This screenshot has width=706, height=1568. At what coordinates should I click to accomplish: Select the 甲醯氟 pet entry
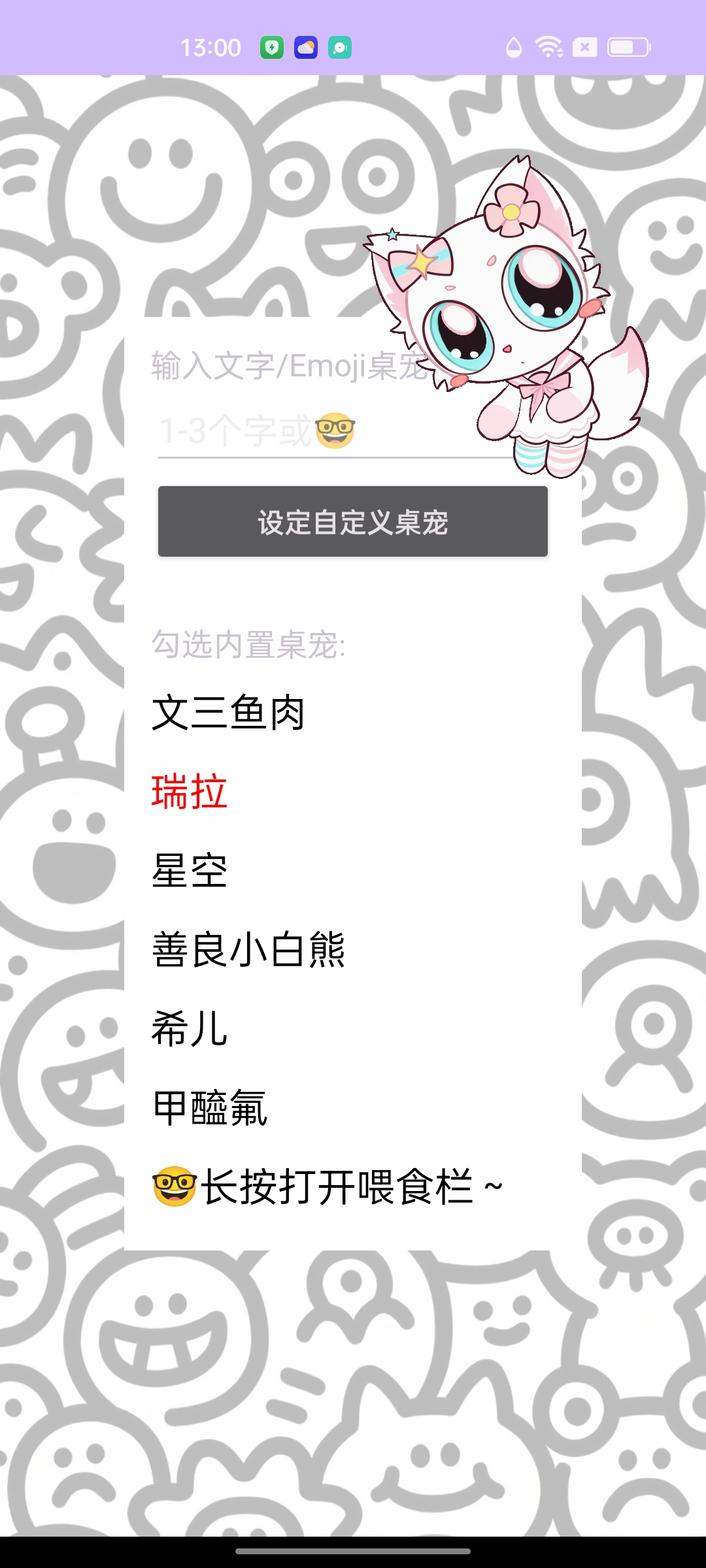209,1108
